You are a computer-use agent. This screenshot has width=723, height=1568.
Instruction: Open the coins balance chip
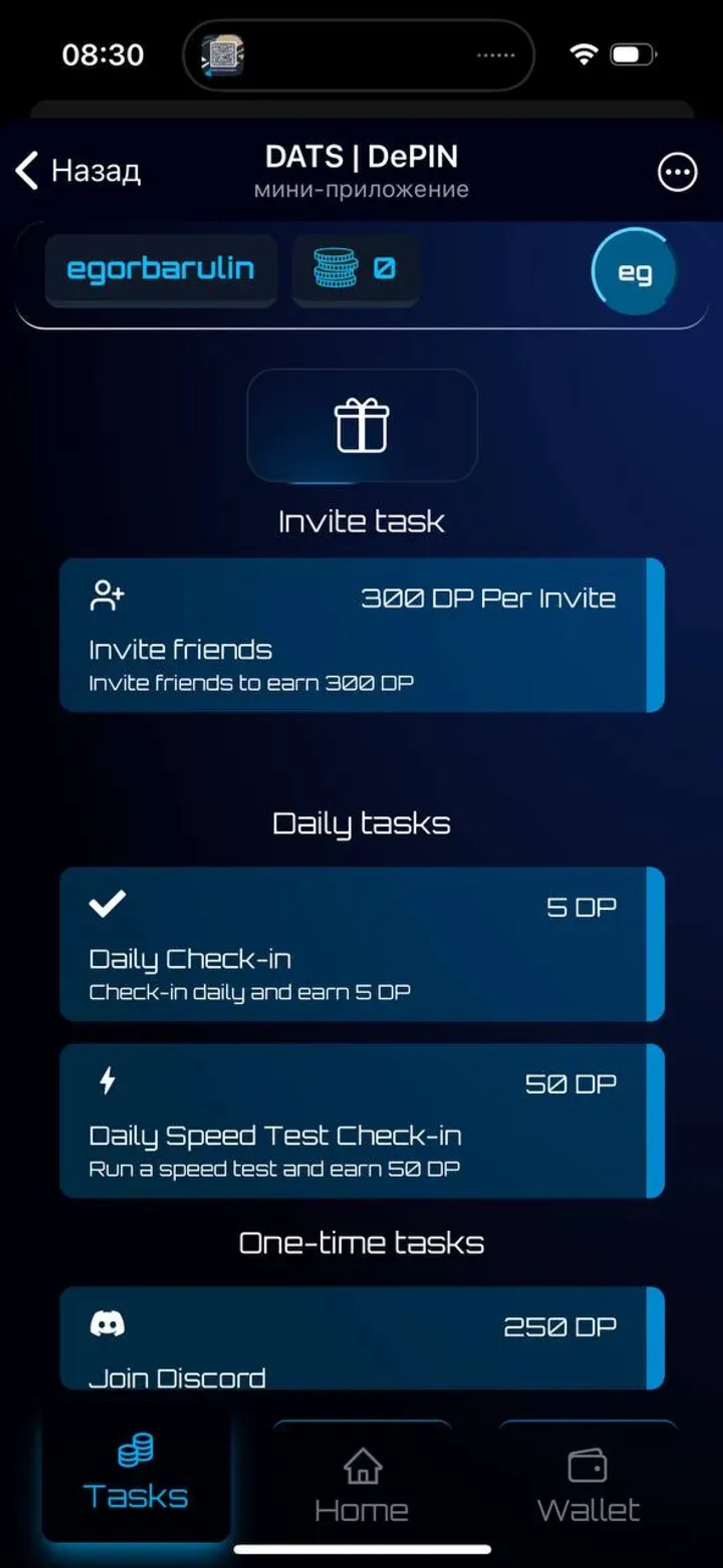click(355, 269)
